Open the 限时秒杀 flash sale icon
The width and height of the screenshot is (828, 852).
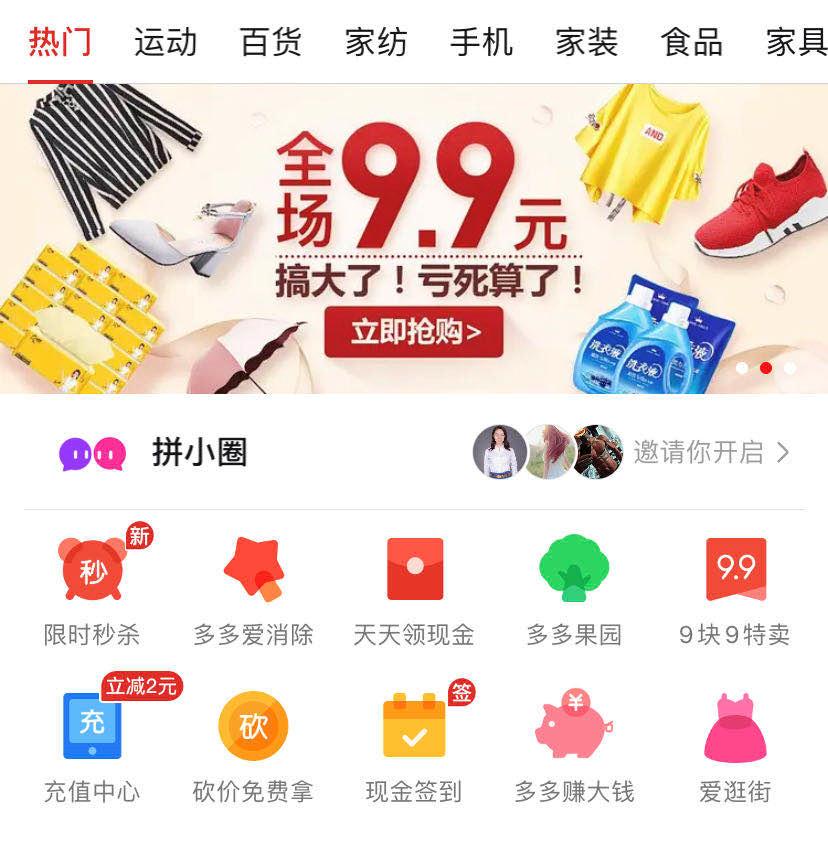pos(92,568)
